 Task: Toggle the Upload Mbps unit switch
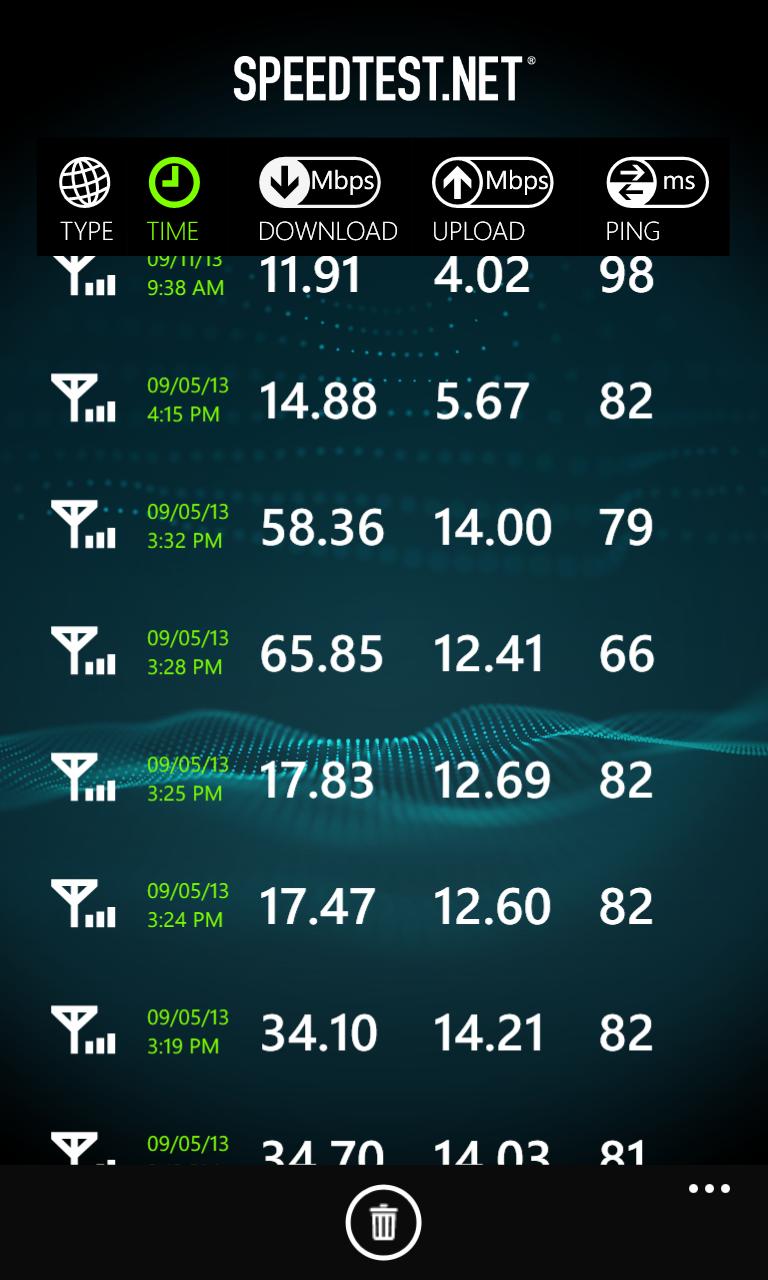(492, 183)
